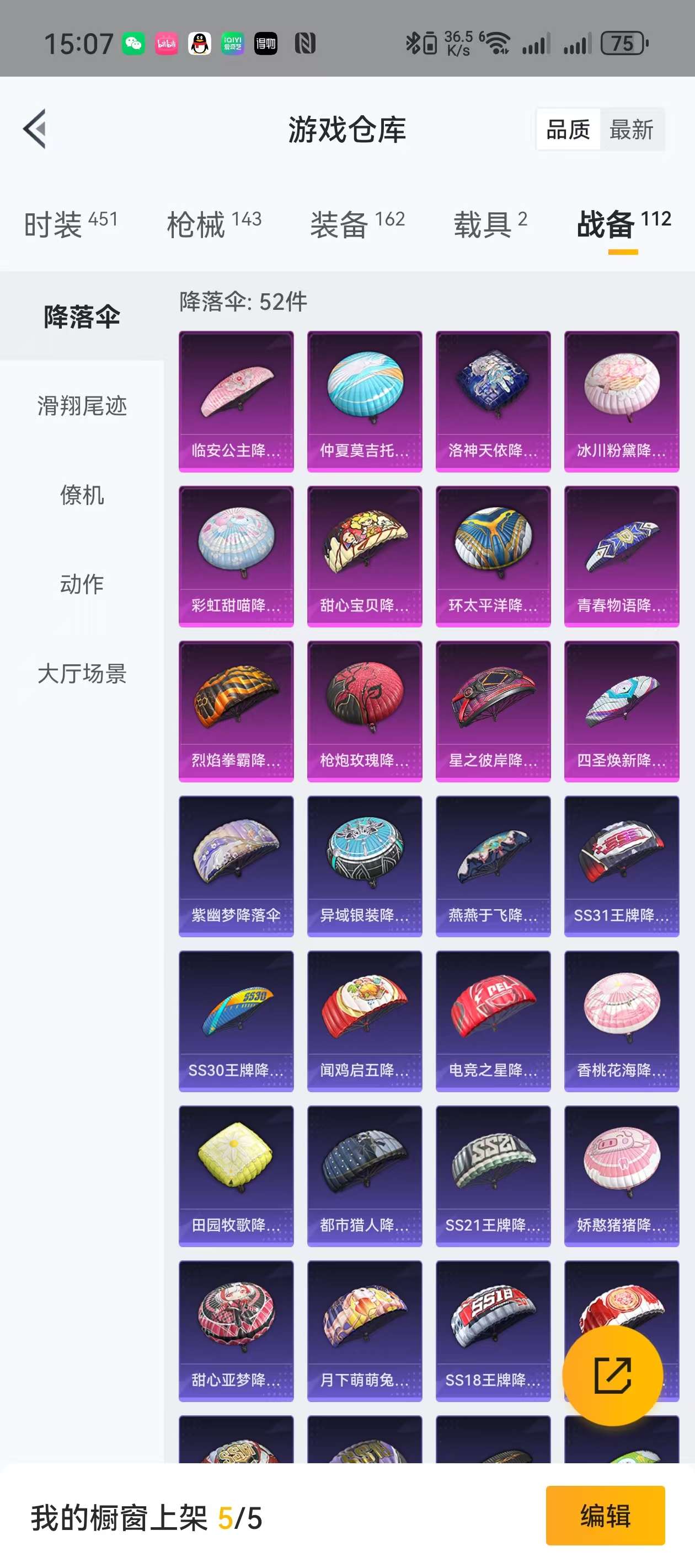Open the 电竞之星 parachute item
The width and height of the screenshot is (695, 1568).
click(493, 1021)
